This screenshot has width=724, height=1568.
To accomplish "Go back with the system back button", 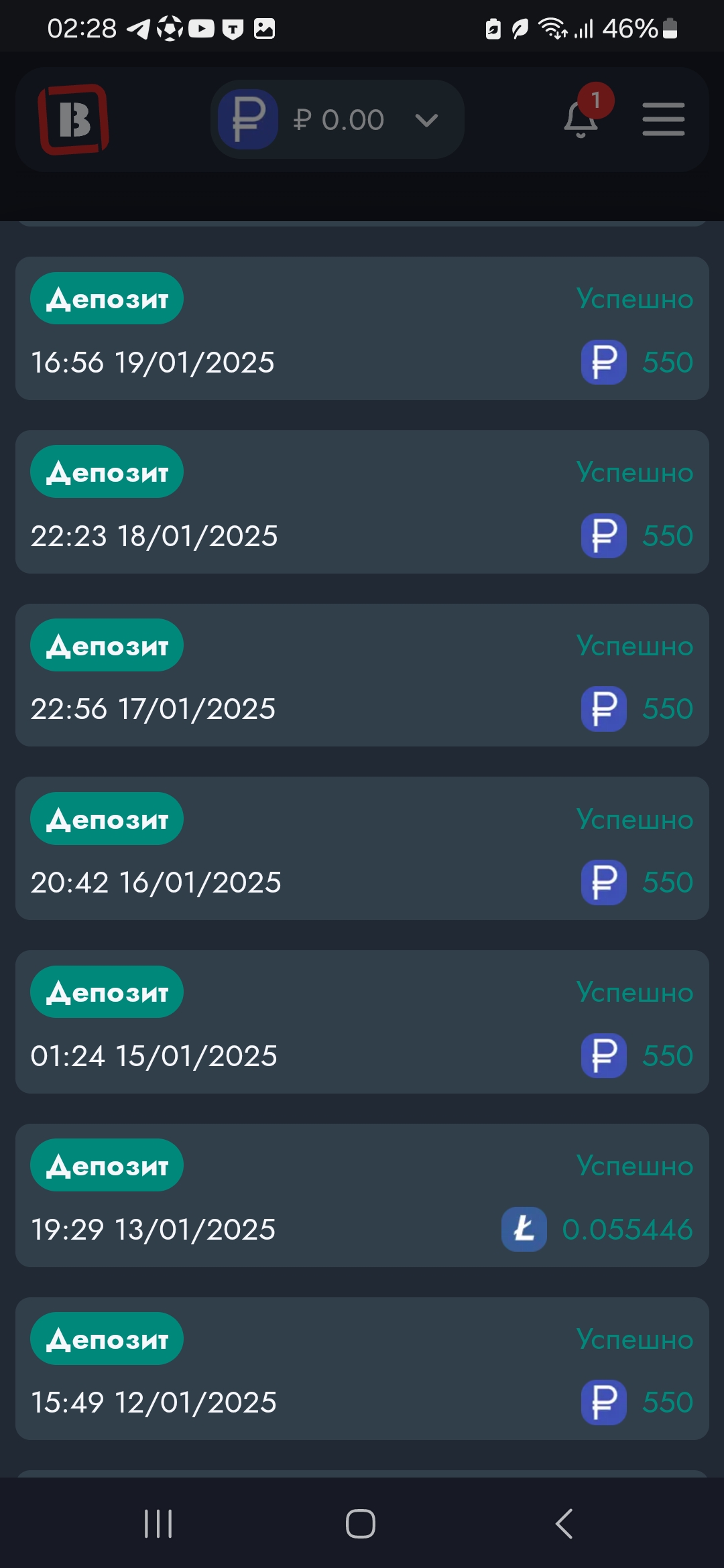I will point(564,1524).
